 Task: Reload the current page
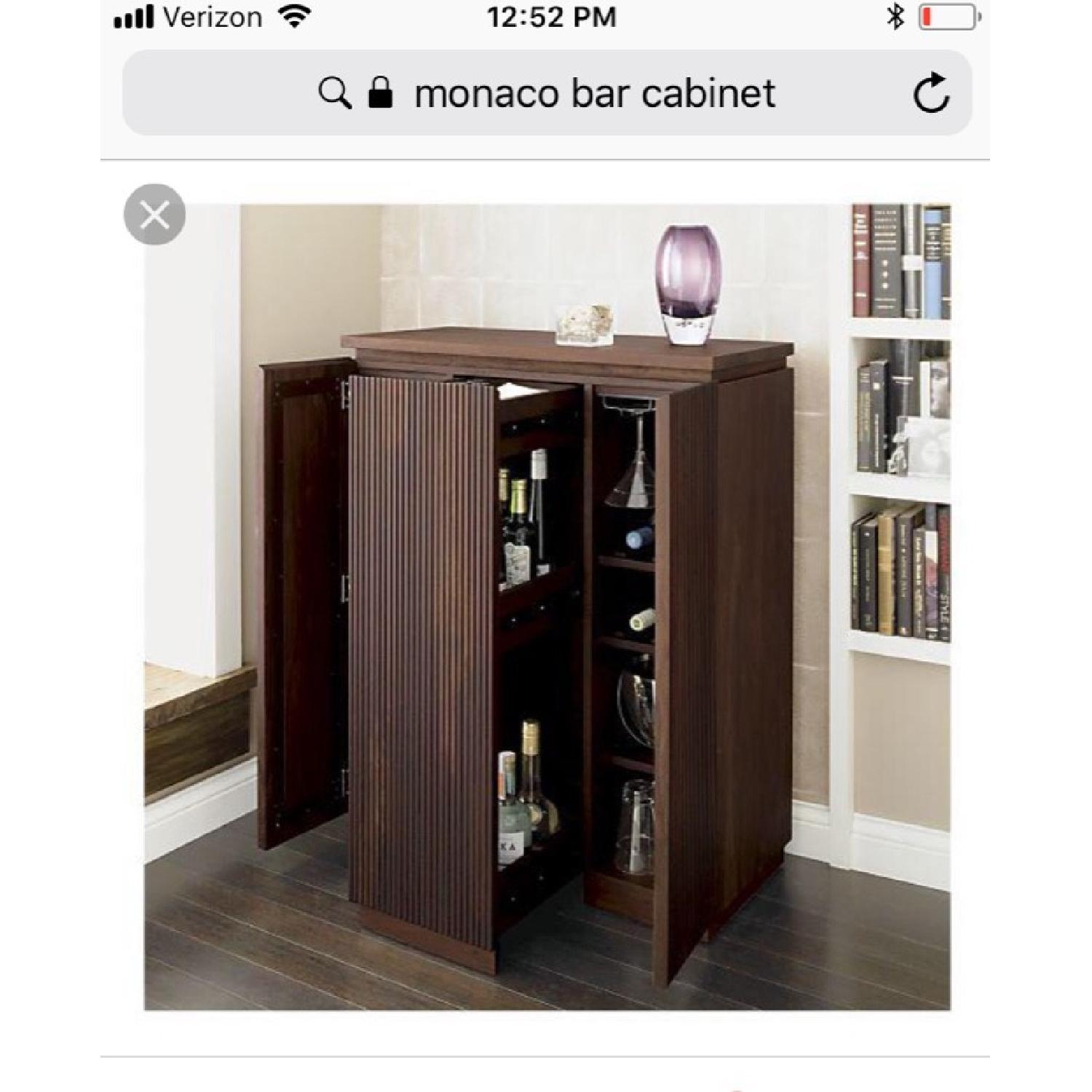930,93
